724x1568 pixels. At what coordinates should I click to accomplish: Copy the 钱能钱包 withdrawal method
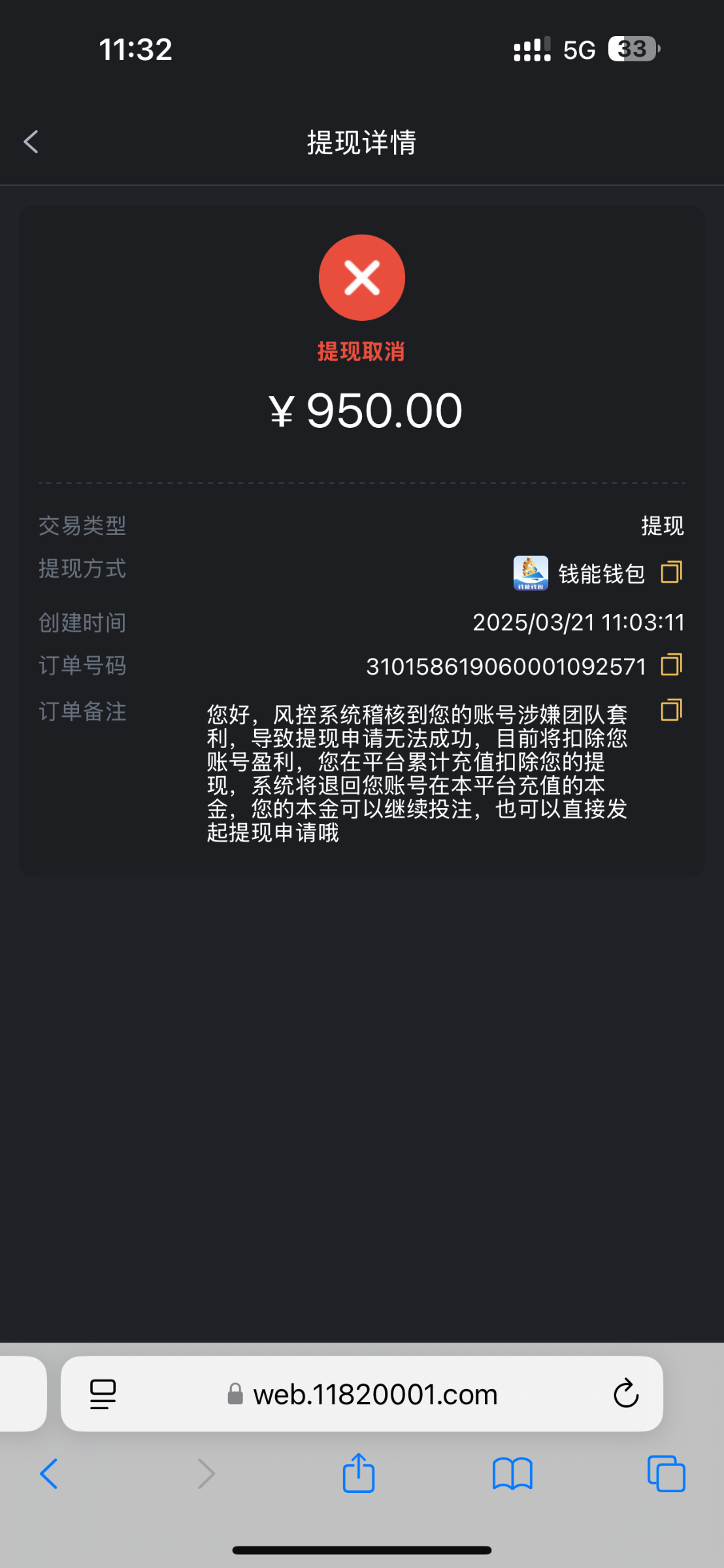point(672,571)
